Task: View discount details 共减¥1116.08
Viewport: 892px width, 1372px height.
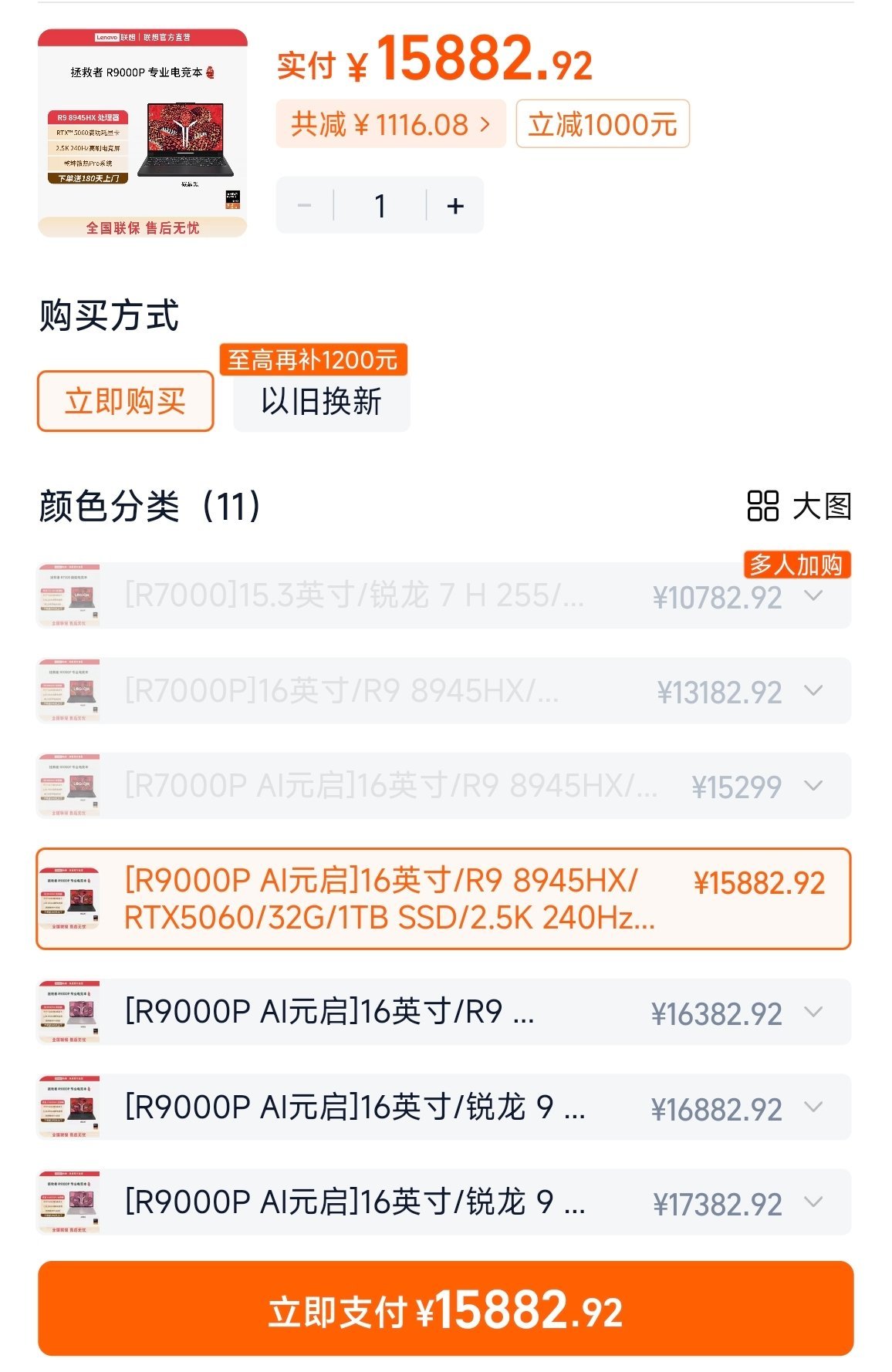Action: (390, 124)
